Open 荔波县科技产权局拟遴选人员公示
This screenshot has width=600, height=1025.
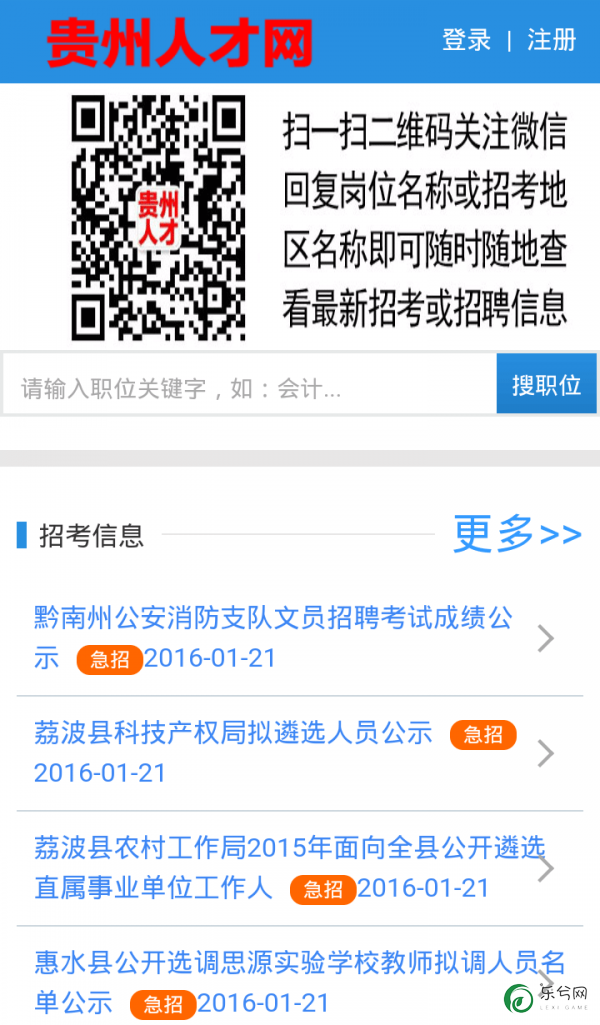(299, 753)
